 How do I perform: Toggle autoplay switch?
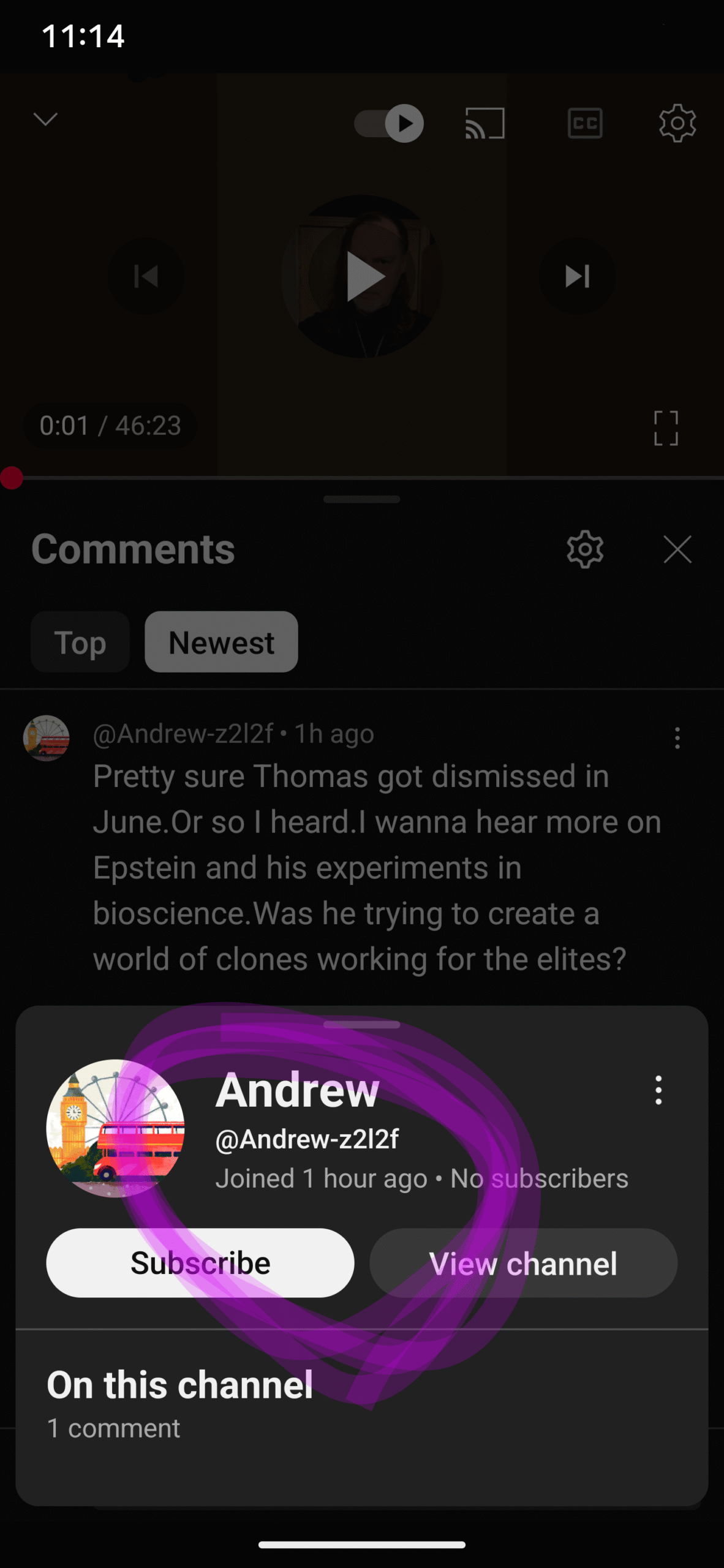(389, 123)
